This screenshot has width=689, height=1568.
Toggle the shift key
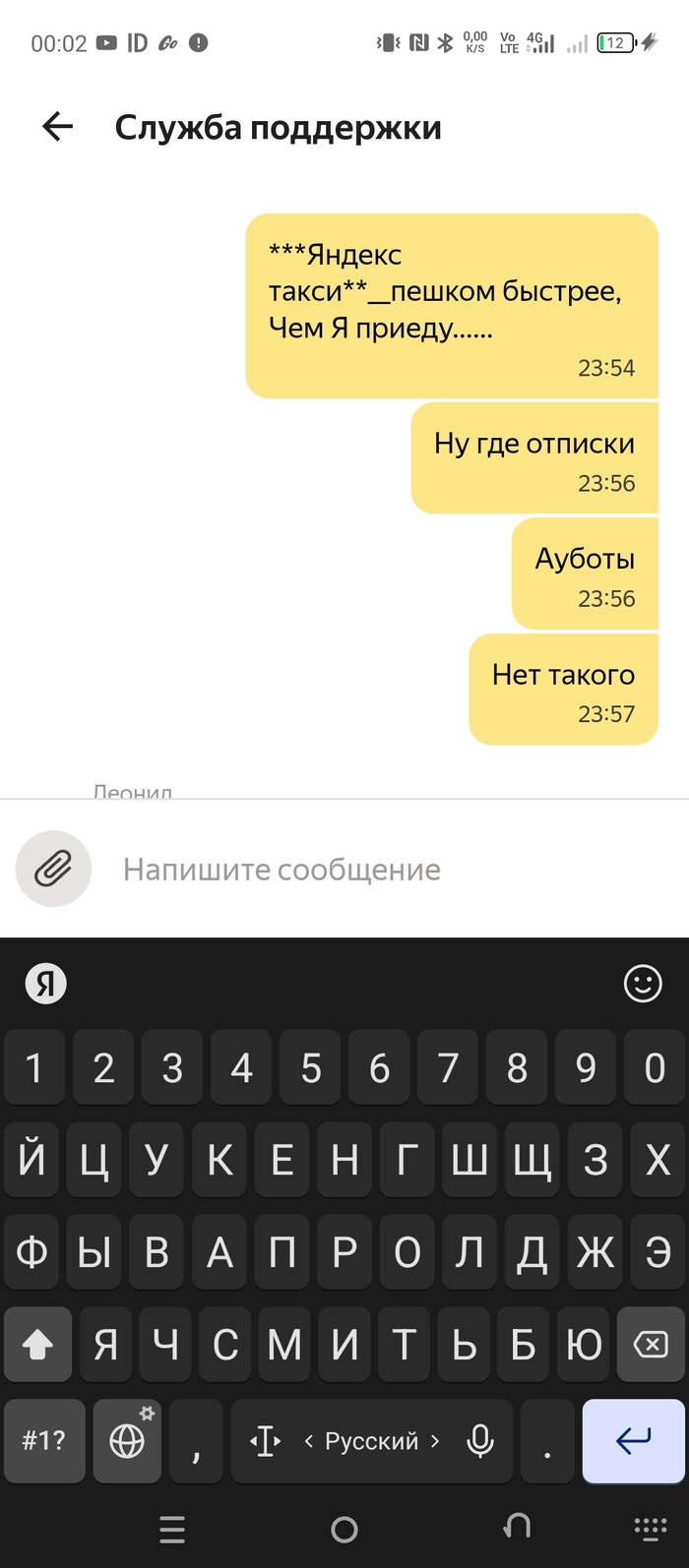click(x=37, y=1344)
